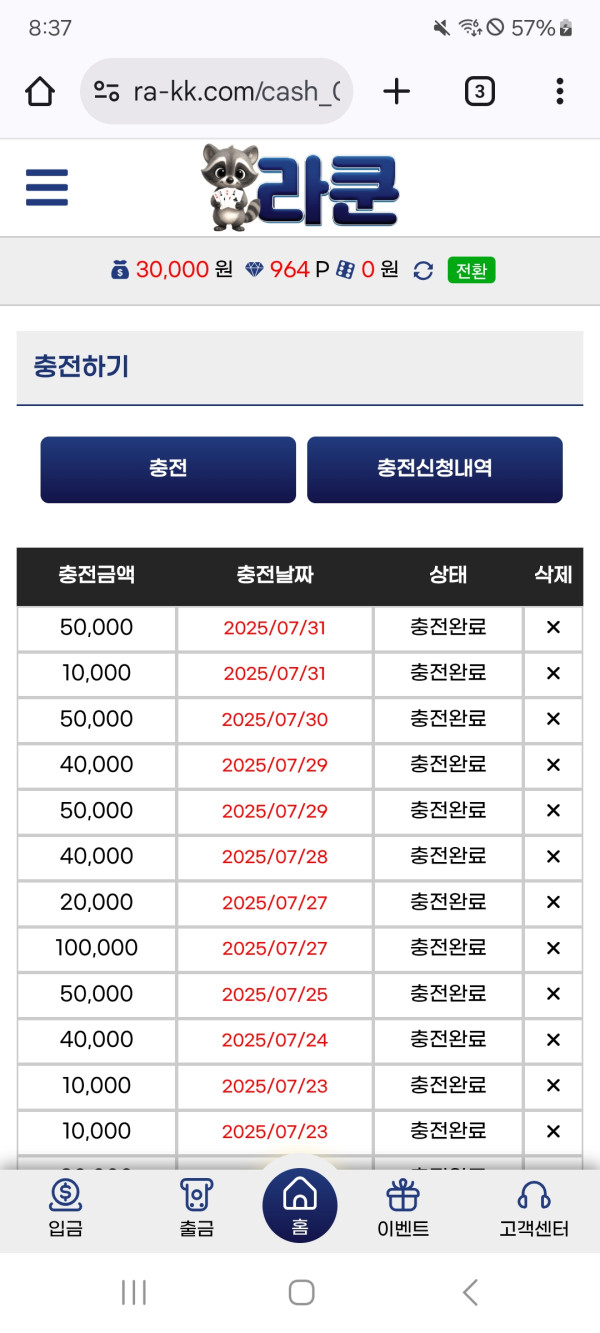600x1333 pixels.
Task: Delete the 100,000 charge row
Action: coord(553,948)
